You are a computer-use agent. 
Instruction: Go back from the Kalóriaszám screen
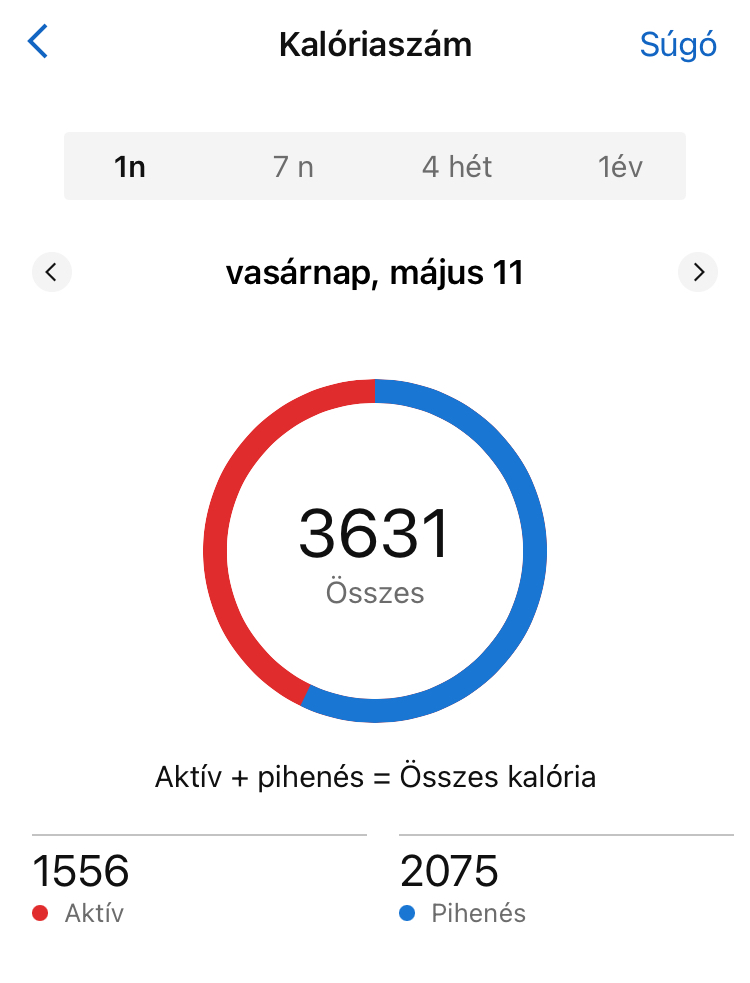pyautogui.click(x=38, y=43)
